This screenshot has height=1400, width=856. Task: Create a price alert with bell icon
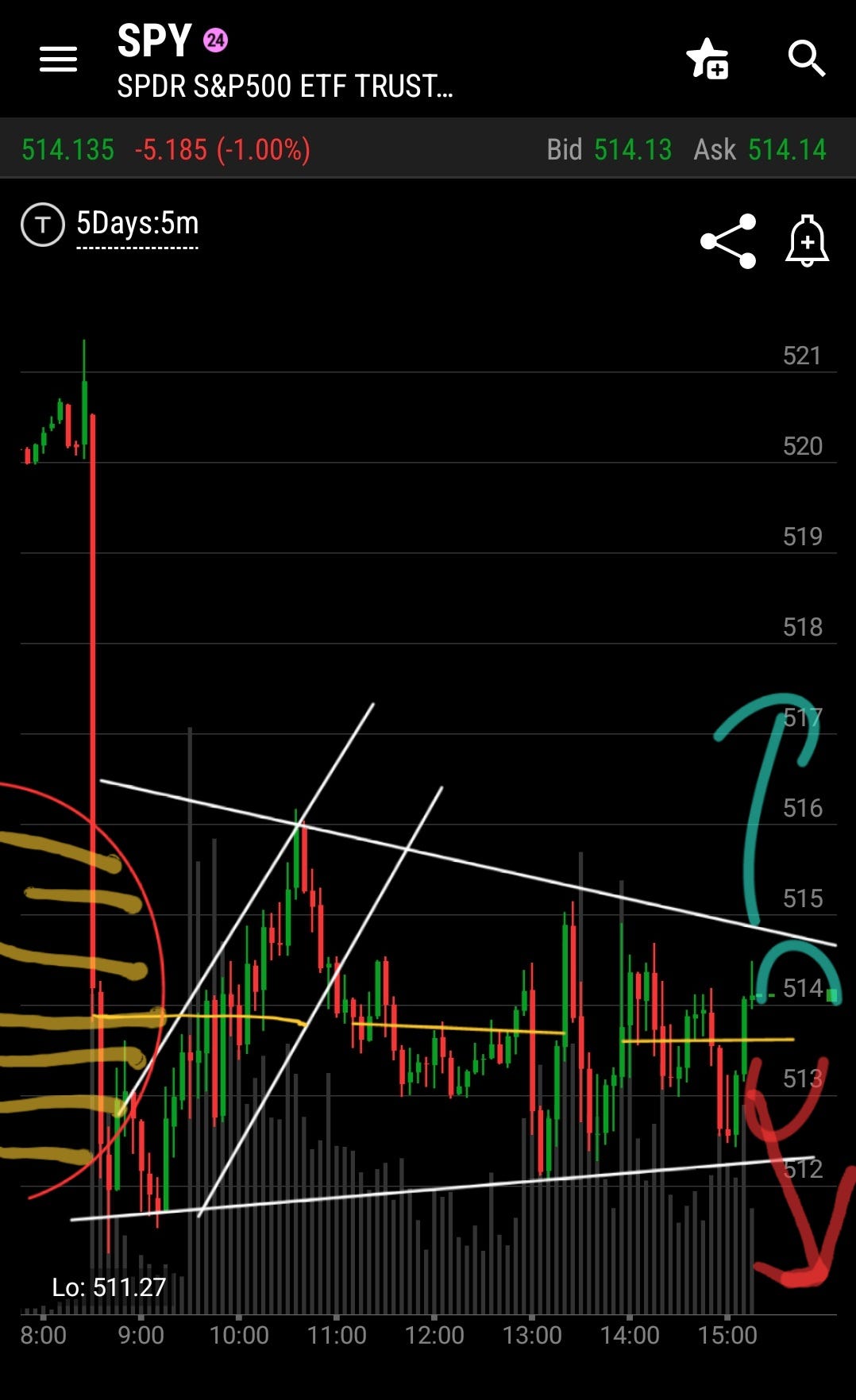pyautogui.click(x=807, y=240)
